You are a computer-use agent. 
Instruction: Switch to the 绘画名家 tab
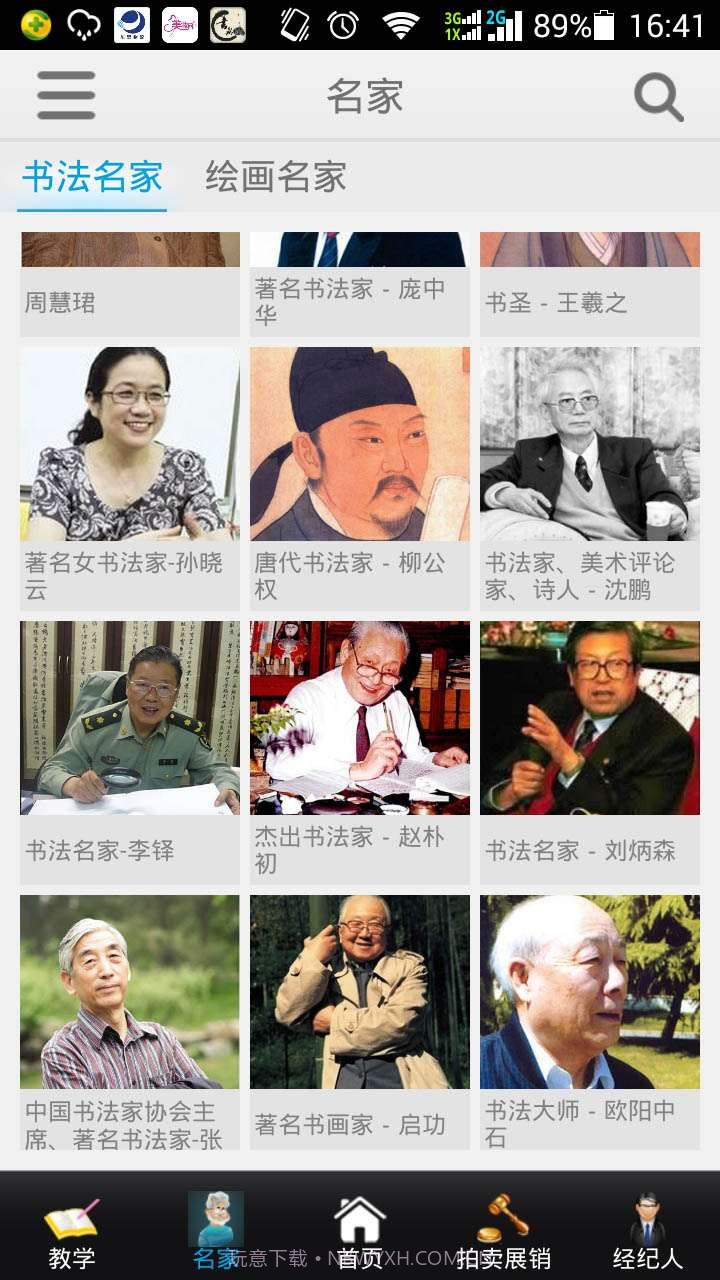coord(274,177)
